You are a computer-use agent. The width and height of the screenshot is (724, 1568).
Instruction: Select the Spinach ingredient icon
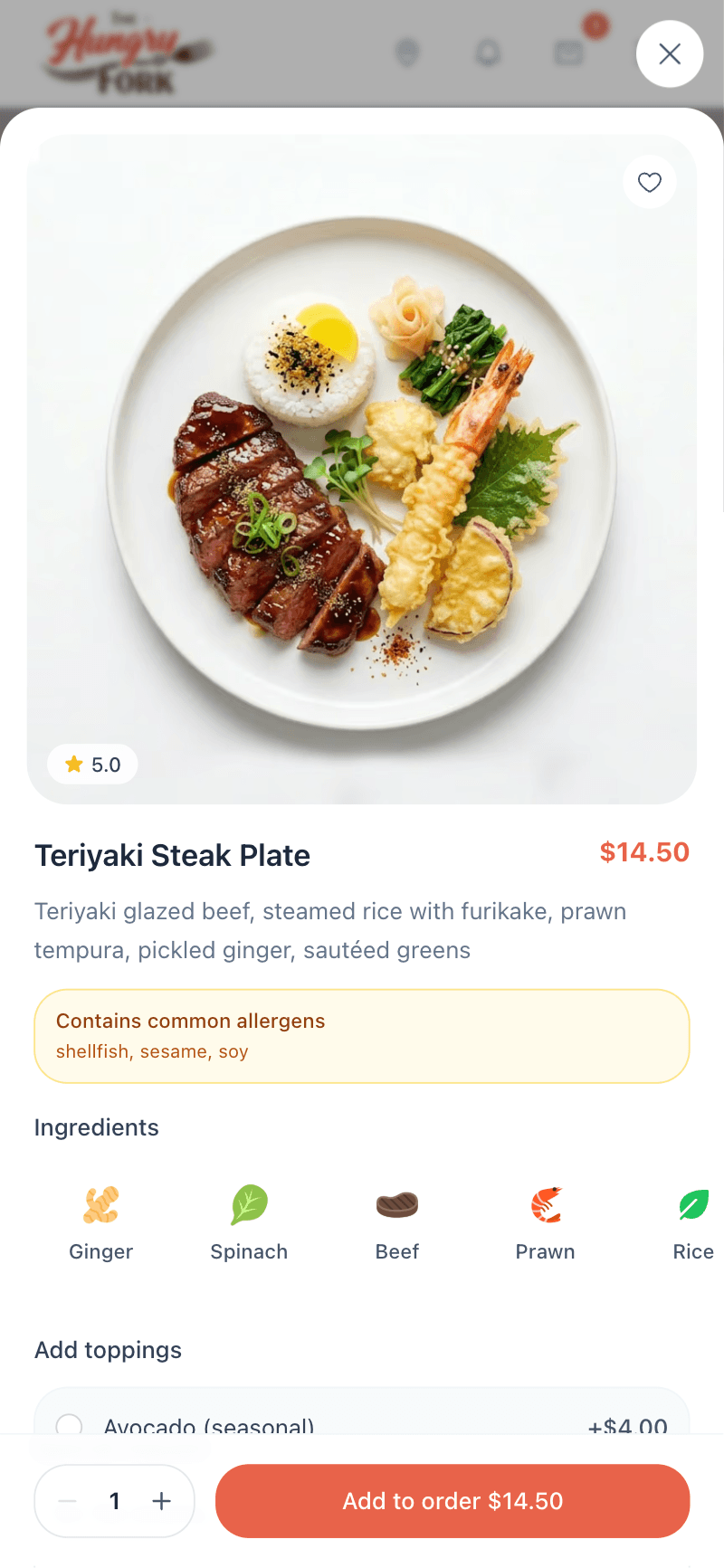248,1204
